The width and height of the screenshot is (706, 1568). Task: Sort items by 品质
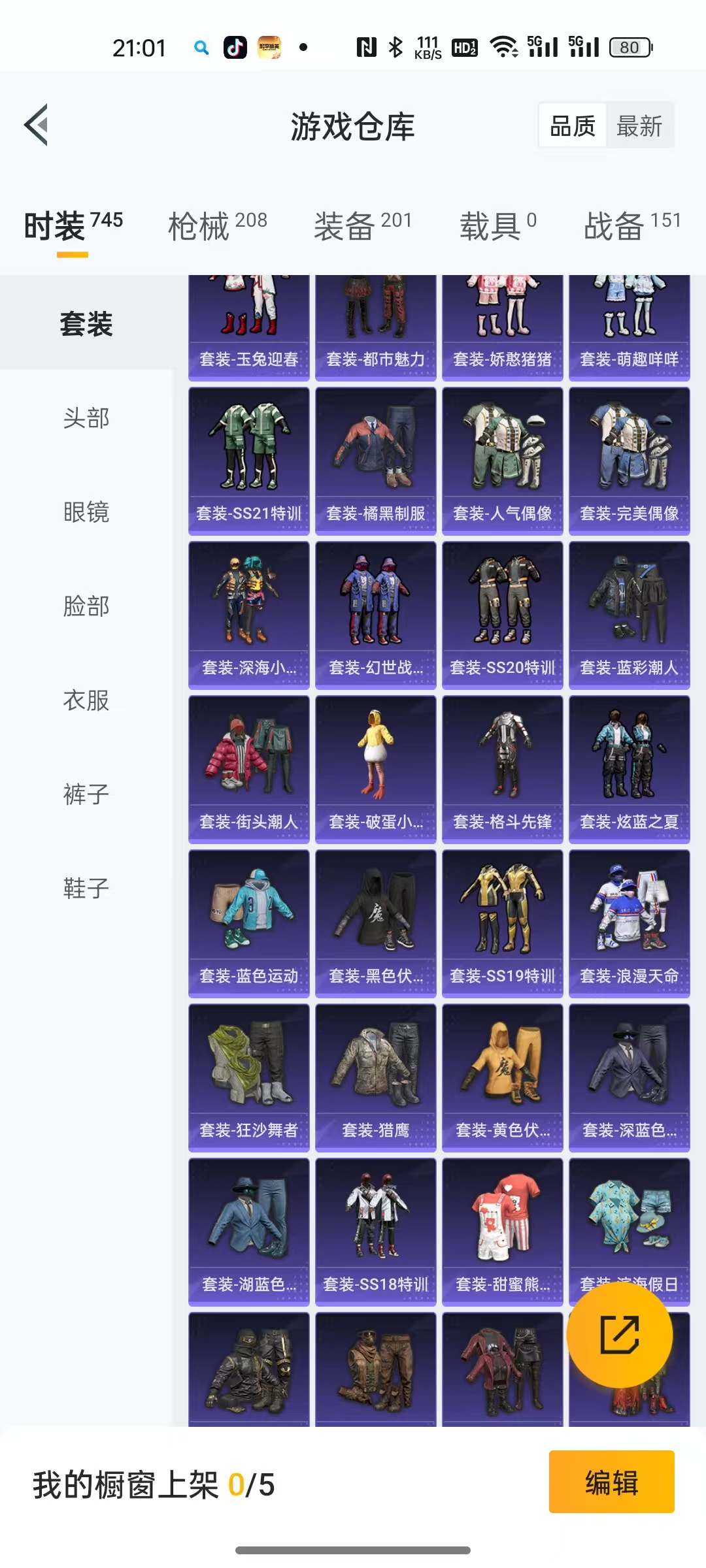(573, 125)
